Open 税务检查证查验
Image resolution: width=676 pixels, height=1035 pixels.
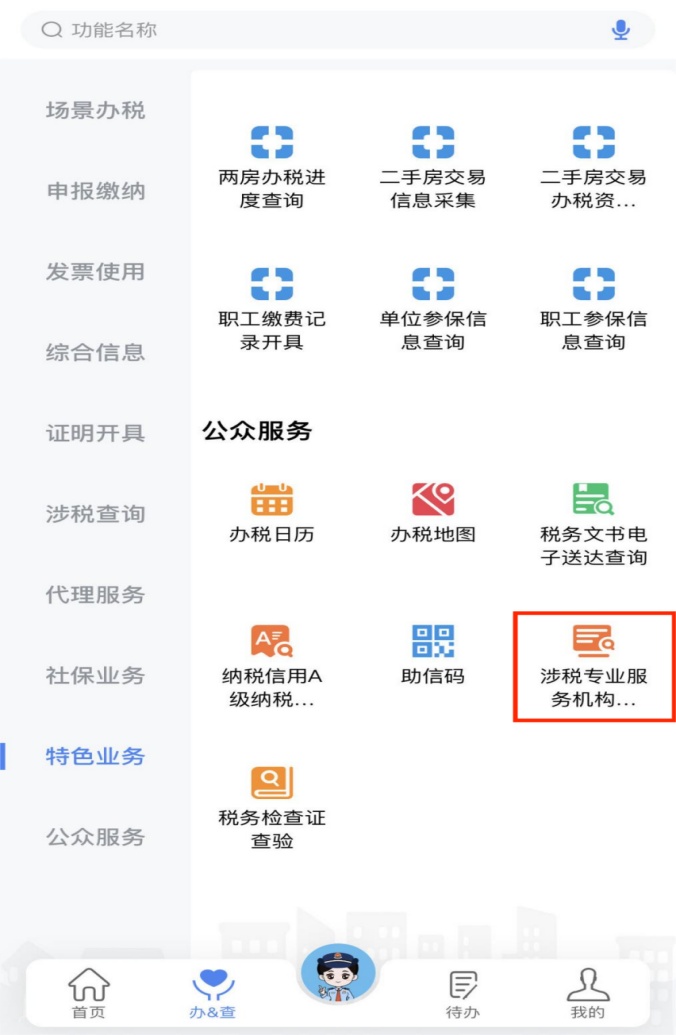[272, 806]
